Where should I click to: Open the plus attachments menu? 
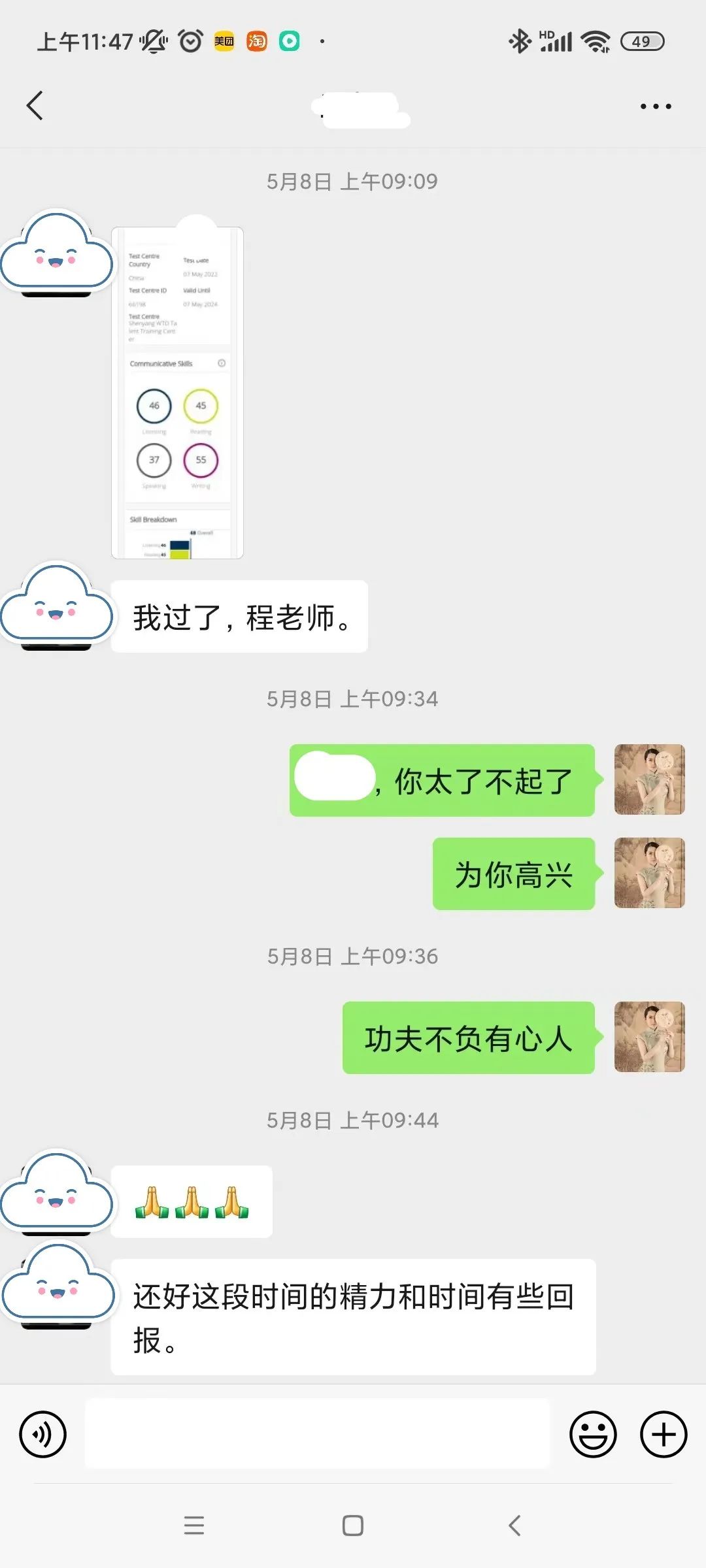[663, 1435]
